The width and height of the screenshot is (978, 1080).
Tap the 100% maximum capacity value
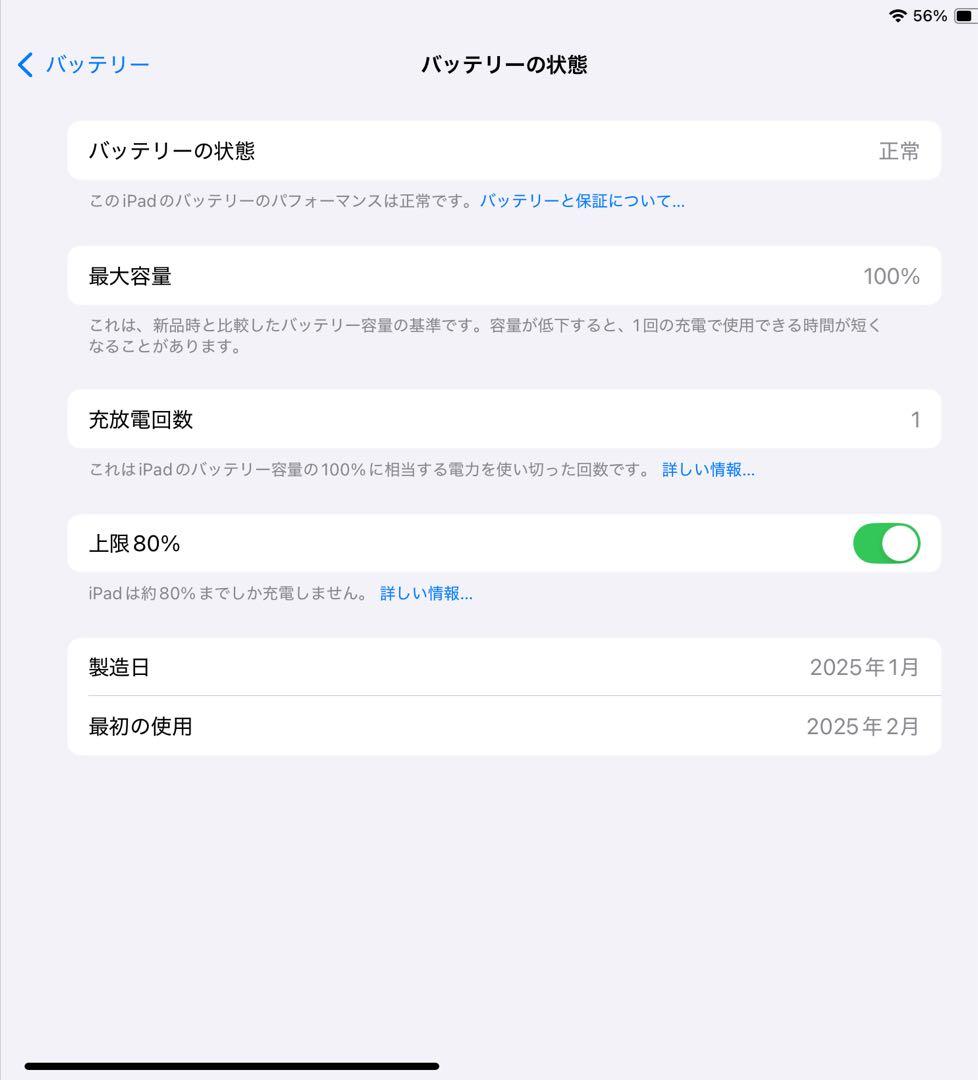click(x=891, y=276)
